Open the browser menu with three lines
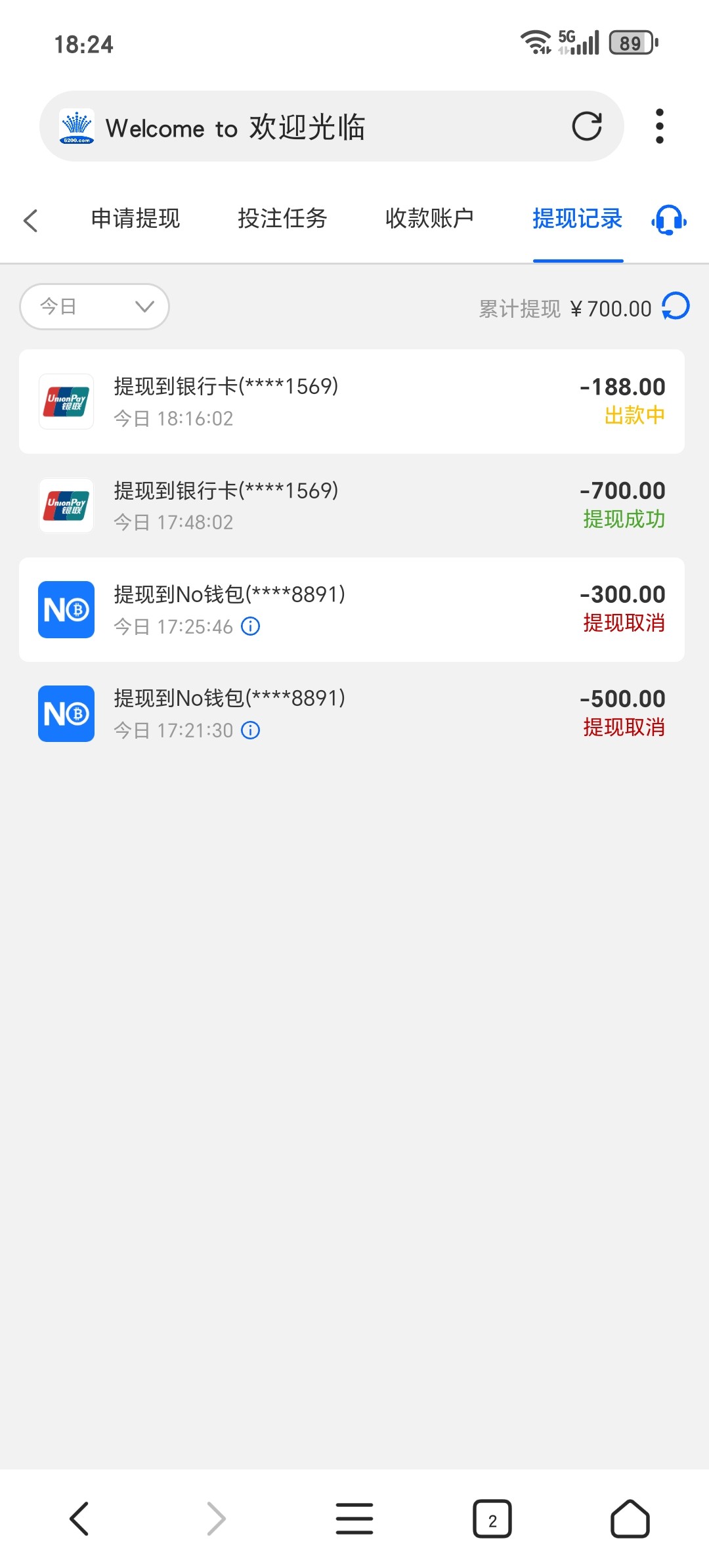Viewport: 709px width, 1568px height. [354, 1519]
